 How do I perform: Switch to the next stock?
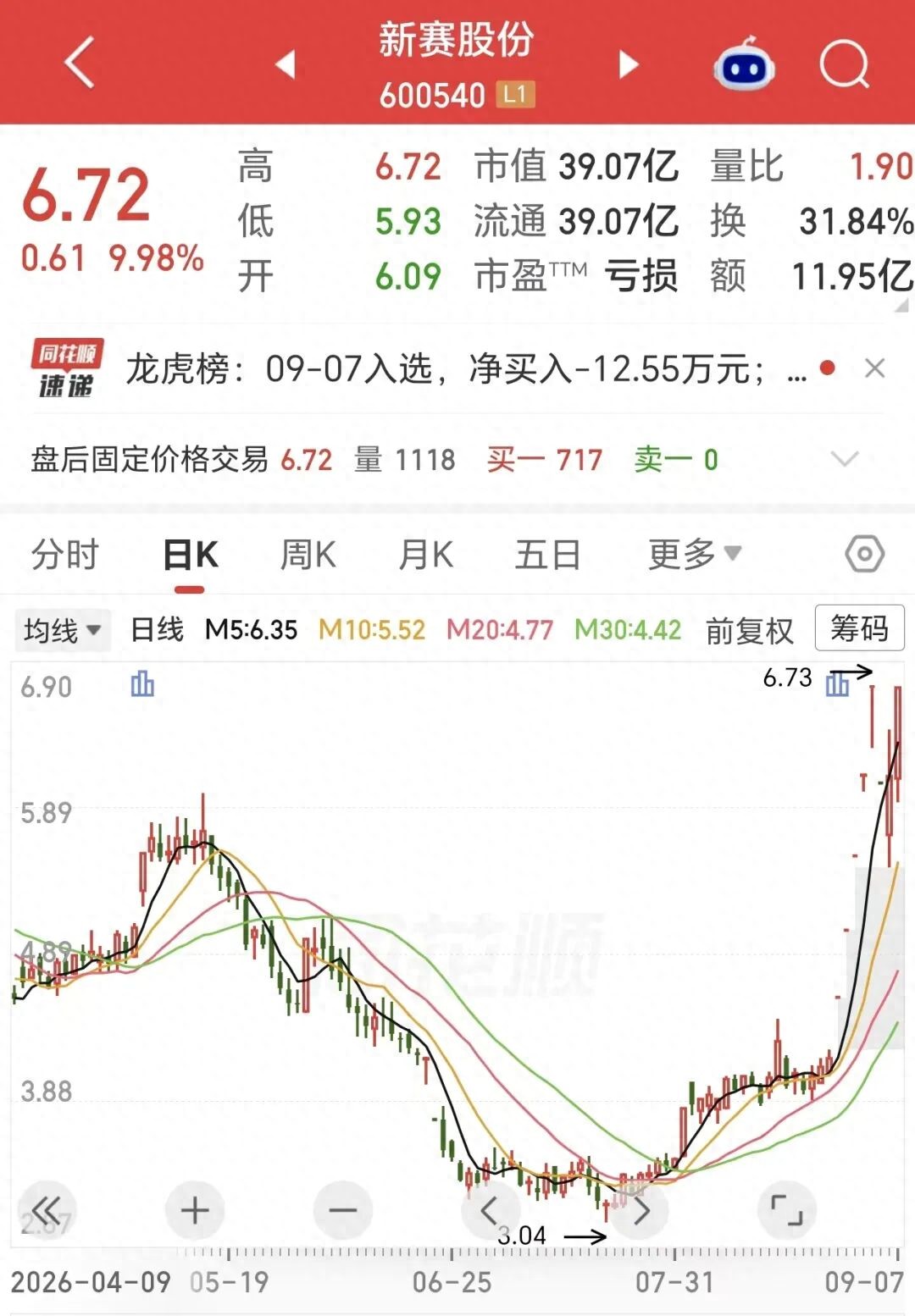[628, 64]
